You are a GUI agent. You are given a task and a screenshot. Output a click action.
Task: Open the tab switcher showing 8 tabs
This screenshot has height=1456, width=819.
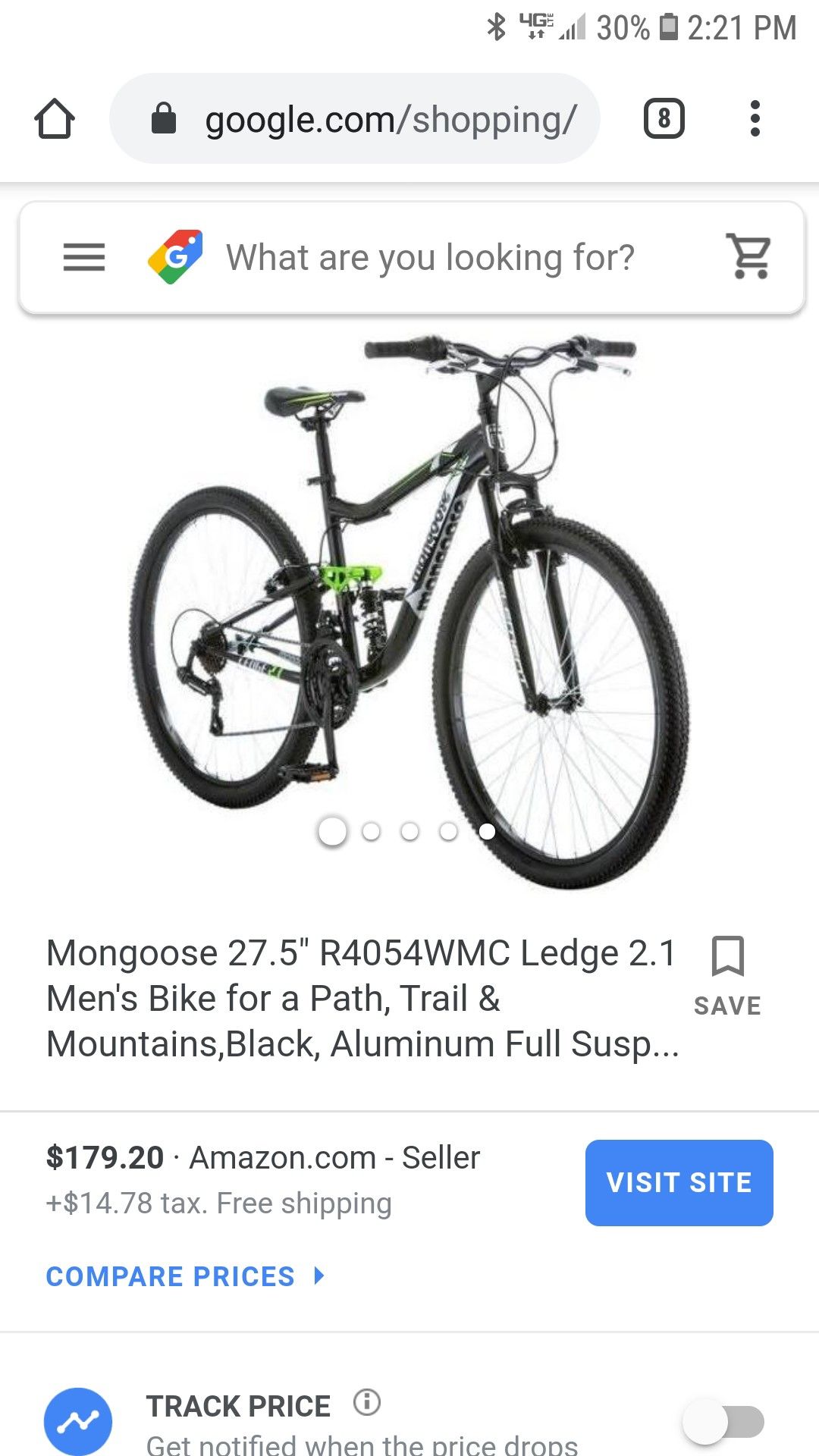(x=664, y=118)
